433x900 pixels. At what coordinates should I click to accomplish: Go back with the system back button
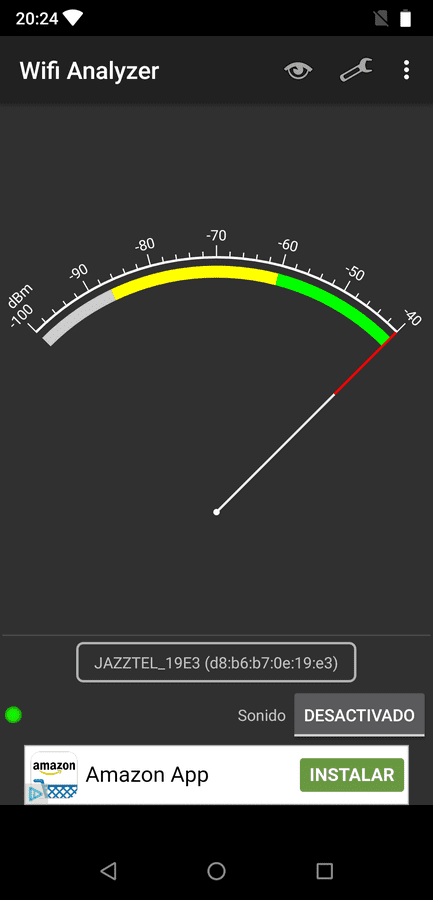pos(108,871)
